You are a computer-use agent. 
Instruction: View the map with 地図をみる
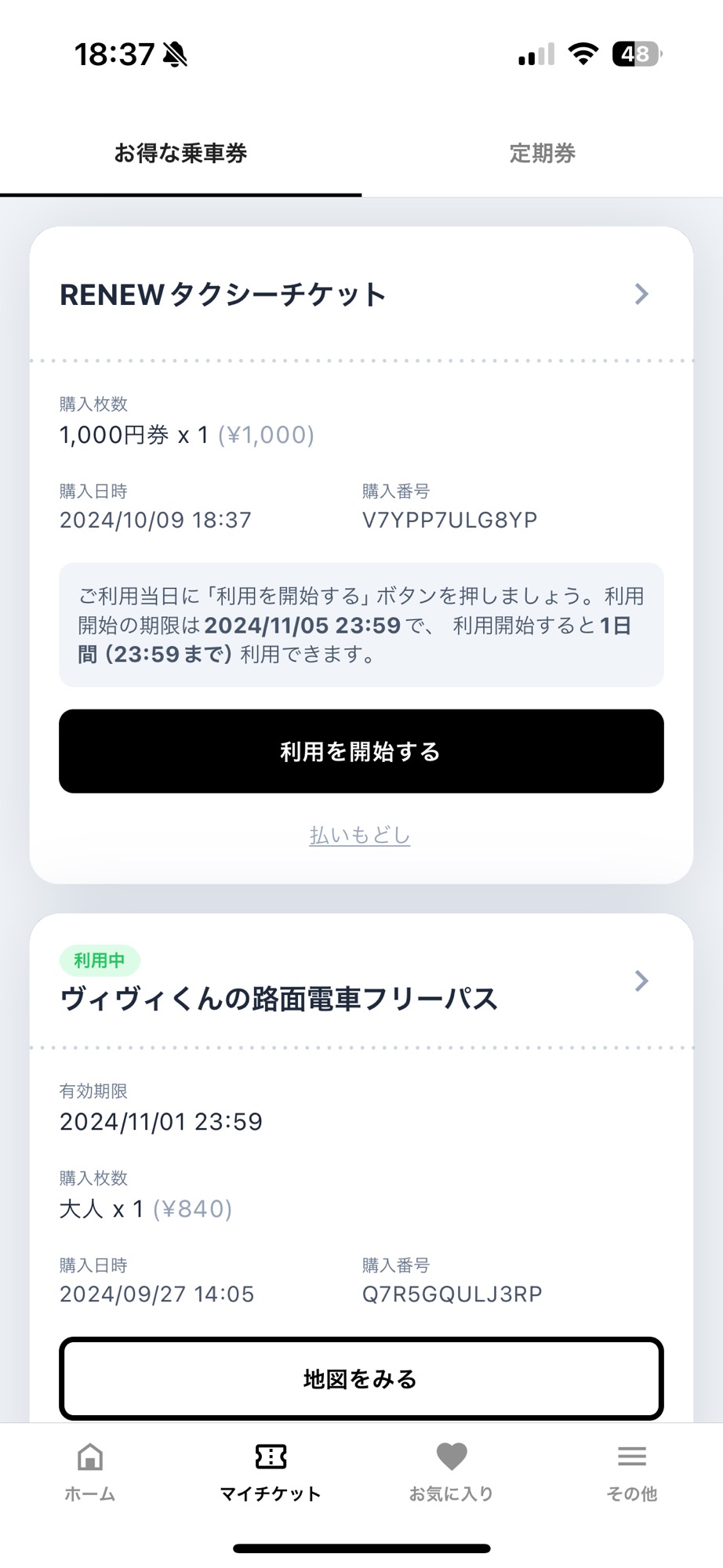point(361,1378)
